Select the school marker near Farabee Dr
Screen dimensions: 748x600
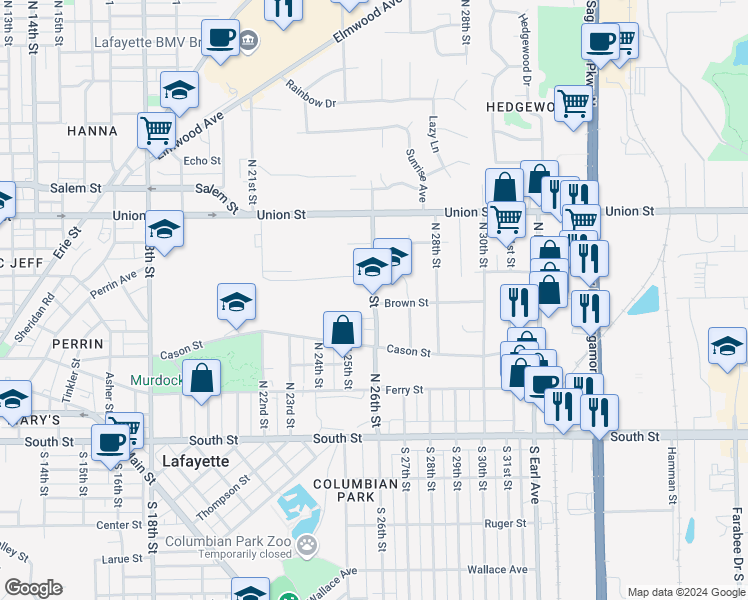[x=727, y=346]
